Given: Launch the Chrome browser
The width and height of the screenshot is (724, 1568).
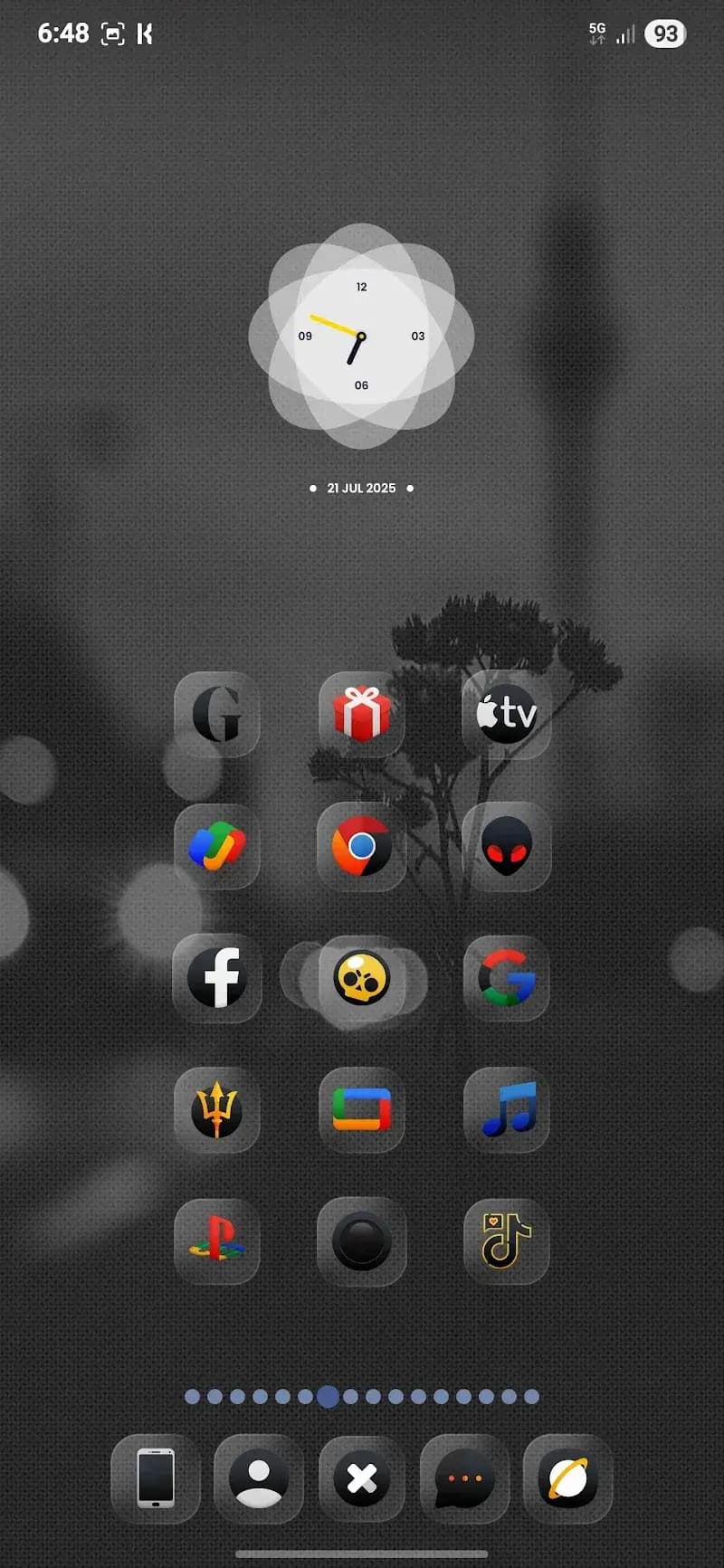Looking at the screenshot, I should point(362,846).
